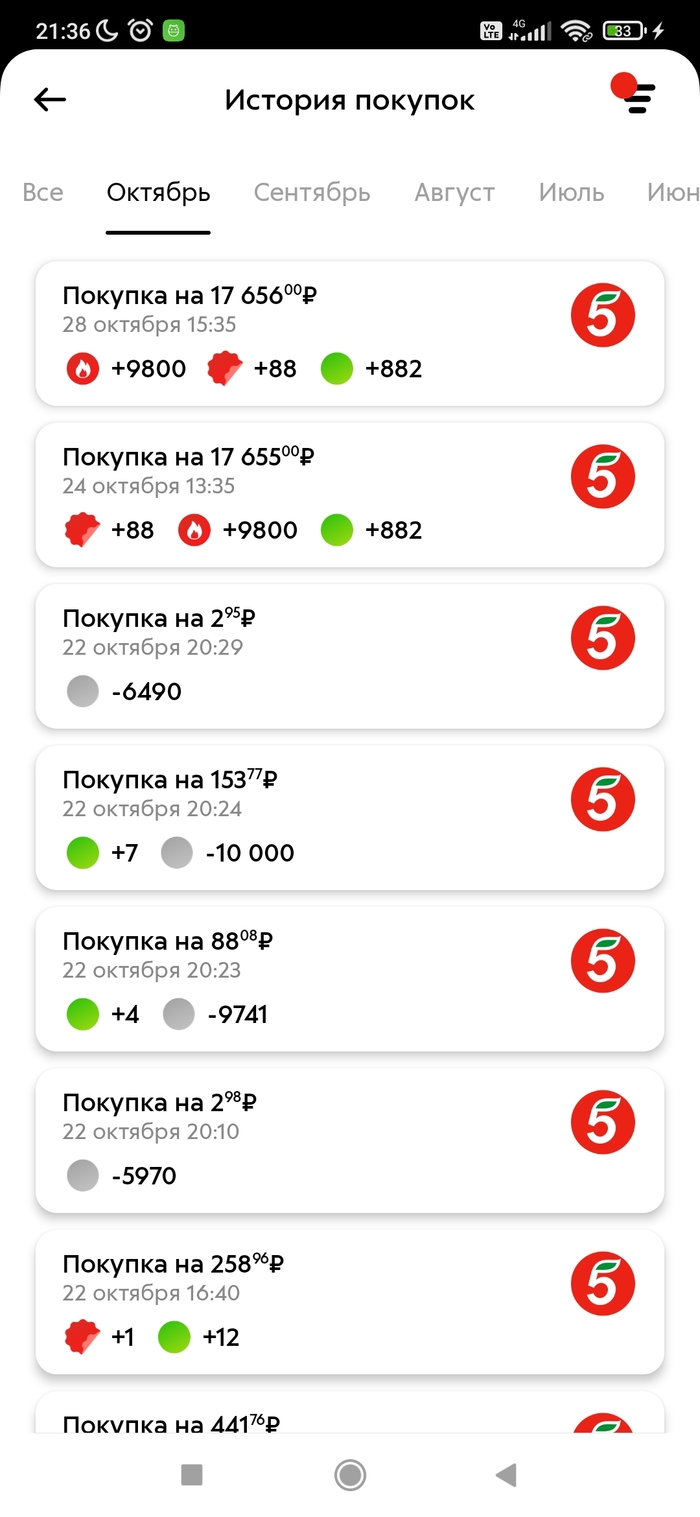700x1517 pixels.
Task: Open purchase made 22 октября 20:24
Action: pos(349,817)
